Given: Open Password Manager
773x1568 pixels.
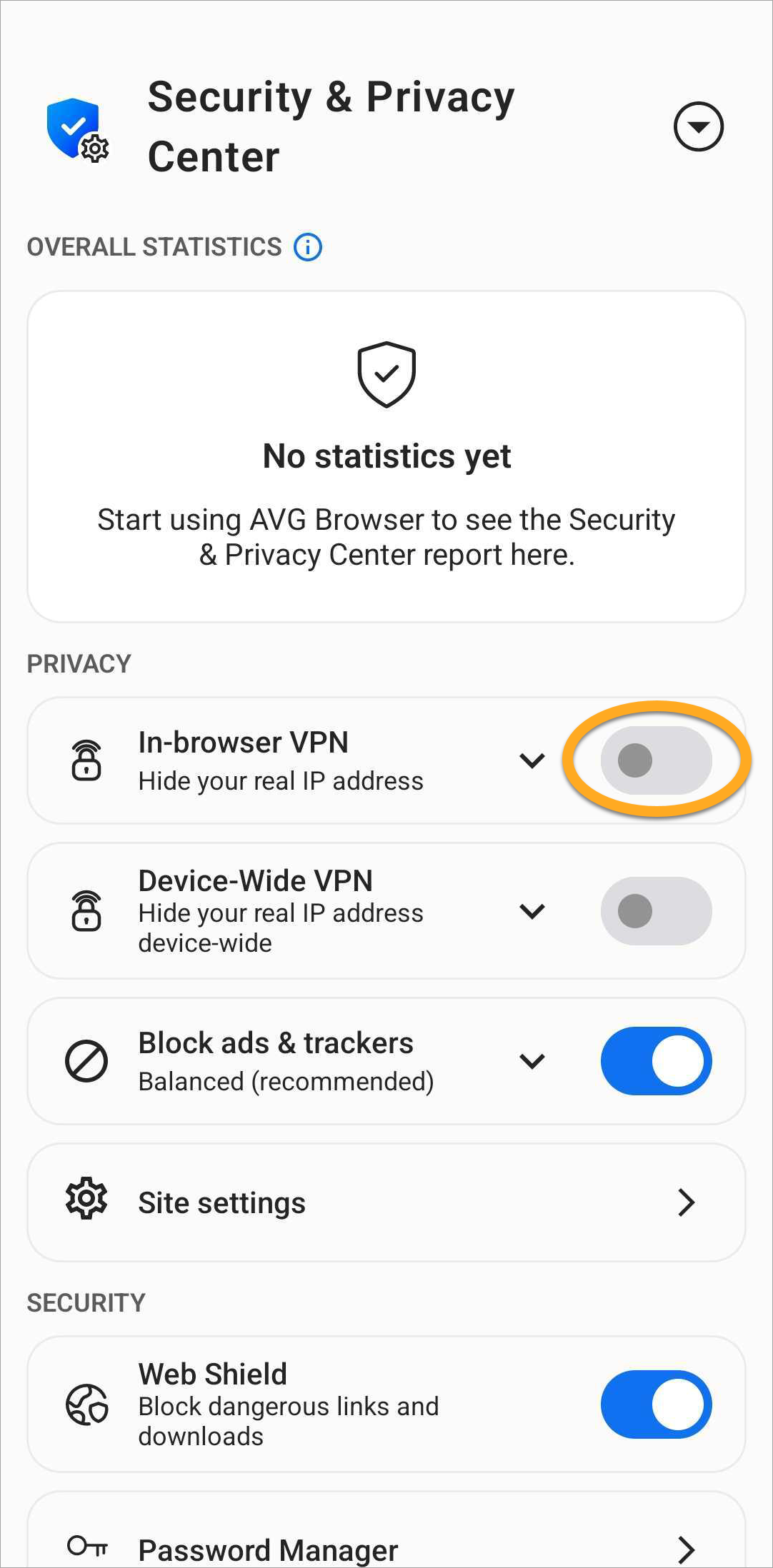Looking at the screenshot, I should 386,1548.
